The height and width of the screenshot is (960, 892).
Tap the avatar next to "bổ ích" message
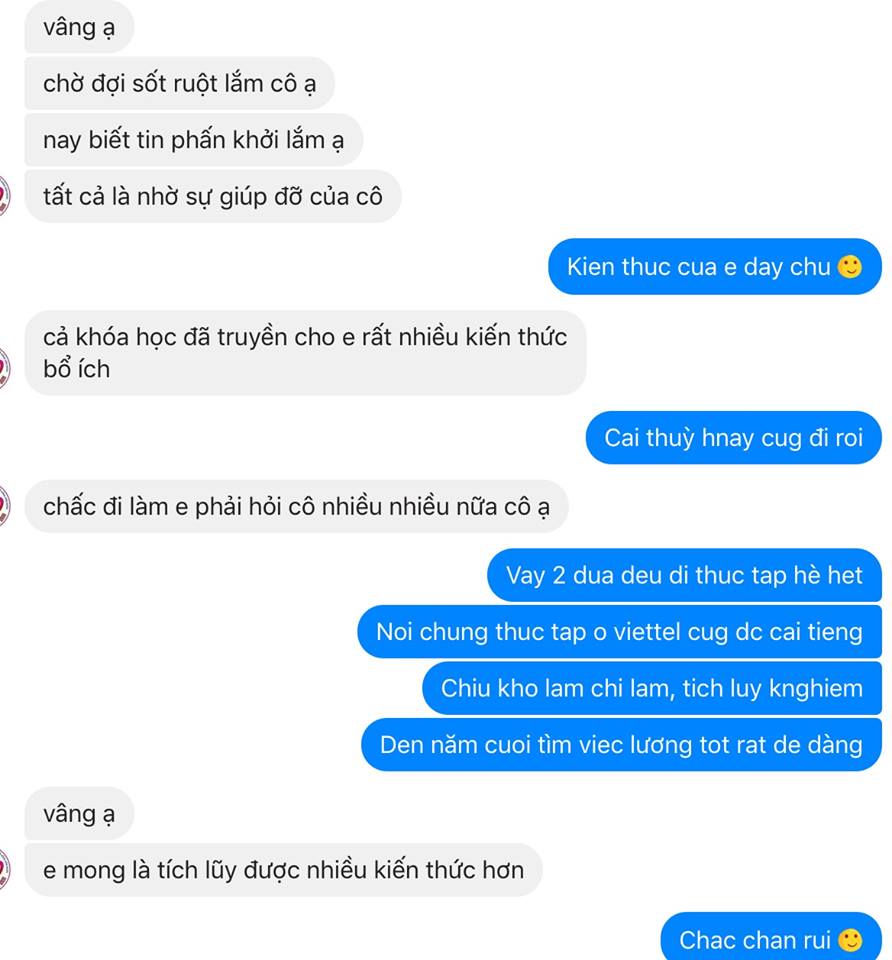pos(4,369)
